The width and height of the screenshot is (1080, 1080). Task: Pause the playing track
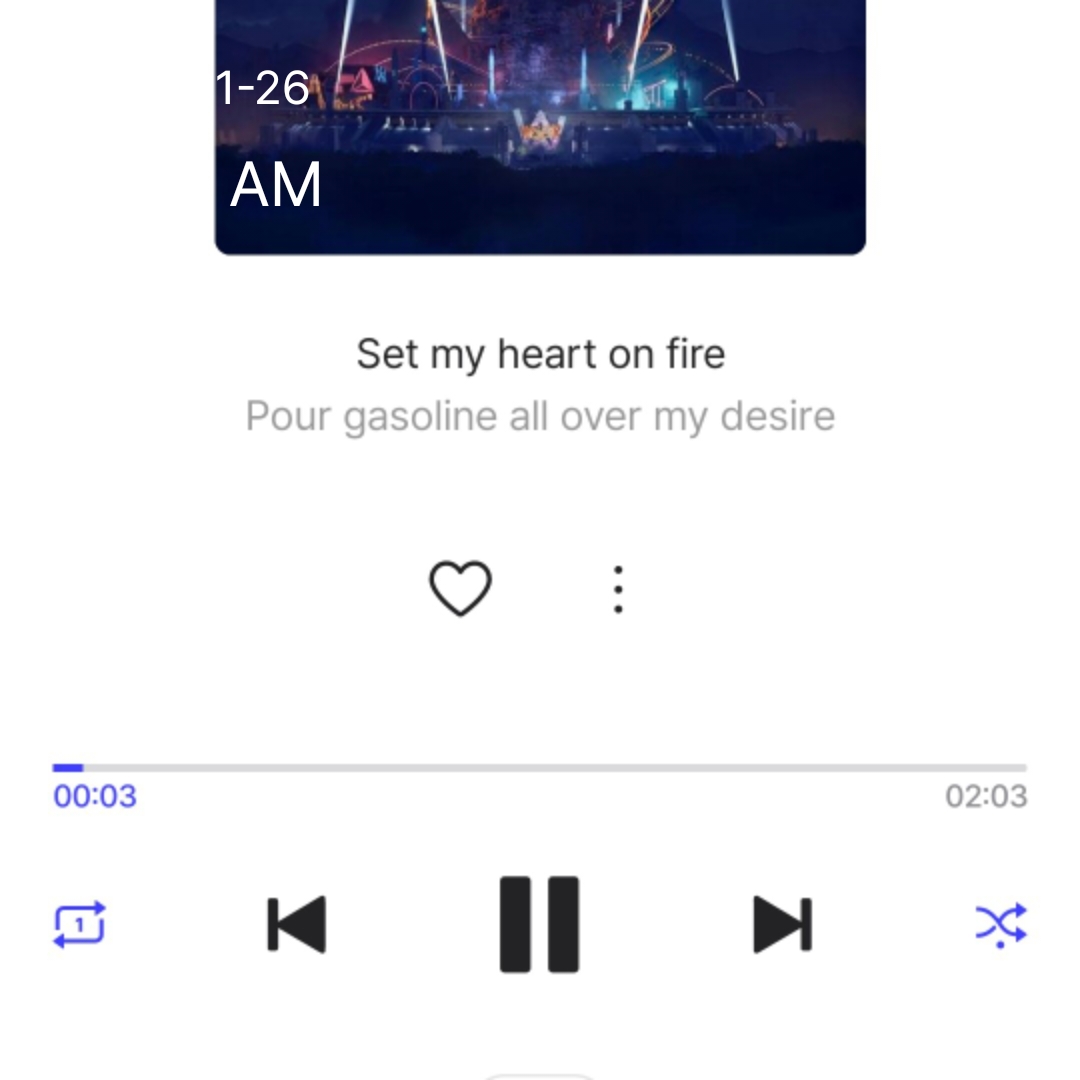click(539, 924)
